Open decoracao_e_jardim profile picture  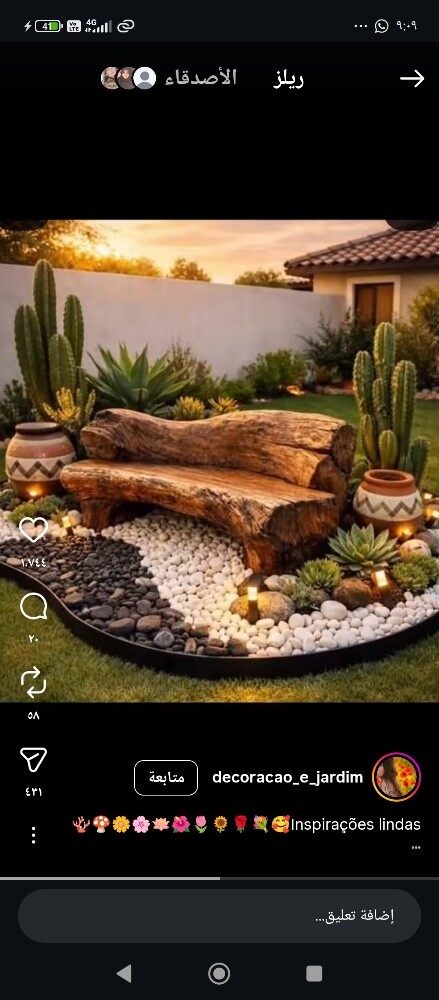[x=396, y=777]
